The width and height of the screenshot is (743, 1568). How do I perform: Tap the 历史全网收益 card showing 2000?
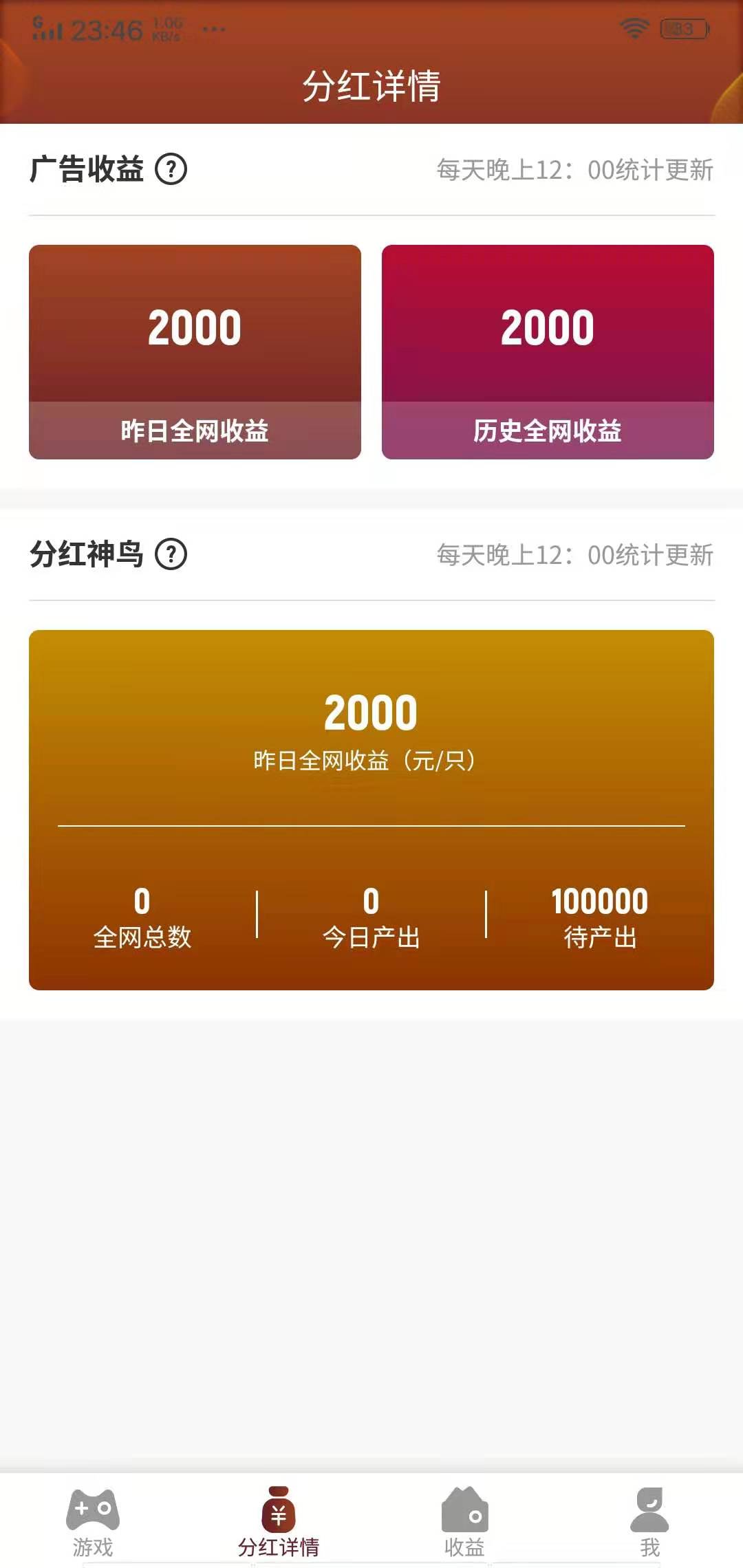(x=548, y=351)
